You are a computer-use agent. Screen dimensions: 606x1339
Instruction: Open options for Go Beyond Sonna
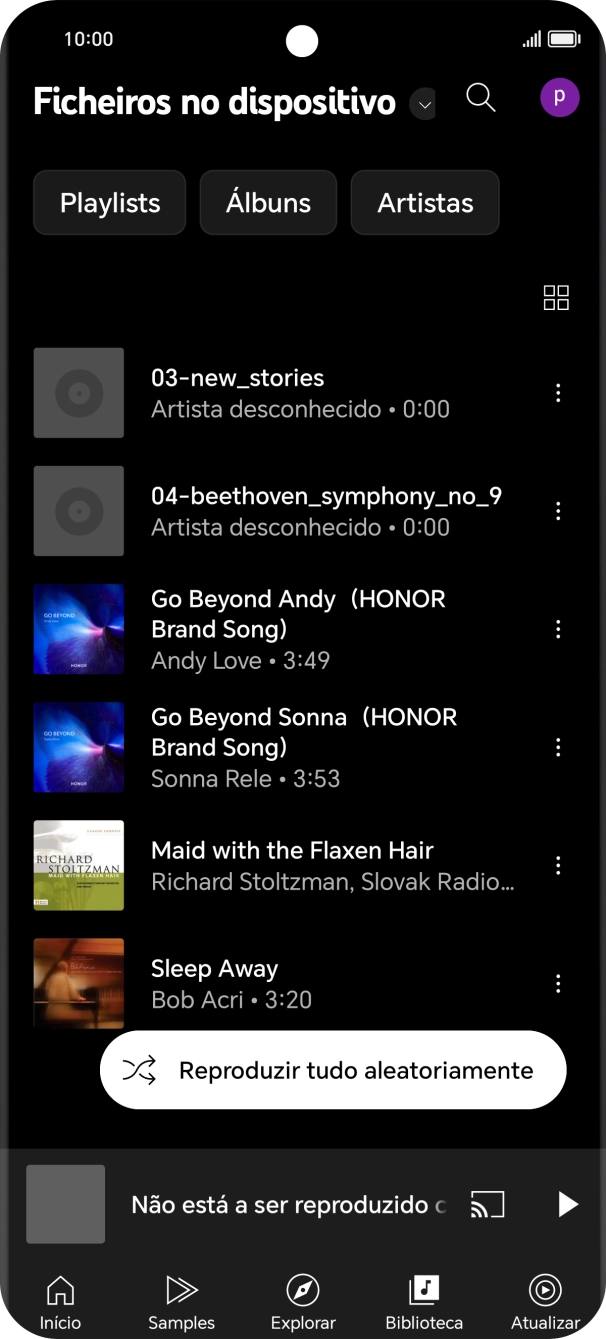pyautogui.click(x=558, y=747)
